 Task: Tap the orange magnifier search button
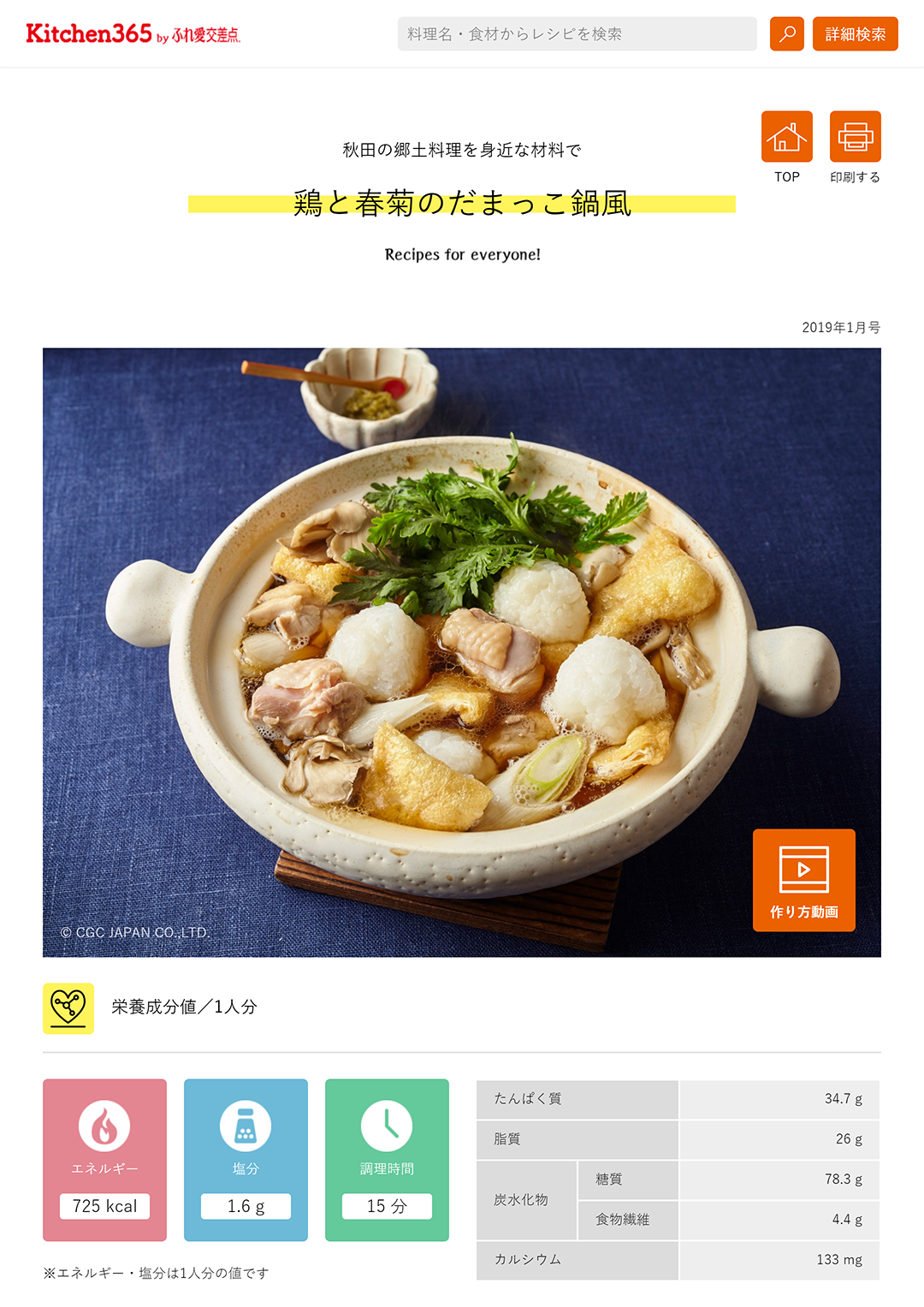(786, 34)
